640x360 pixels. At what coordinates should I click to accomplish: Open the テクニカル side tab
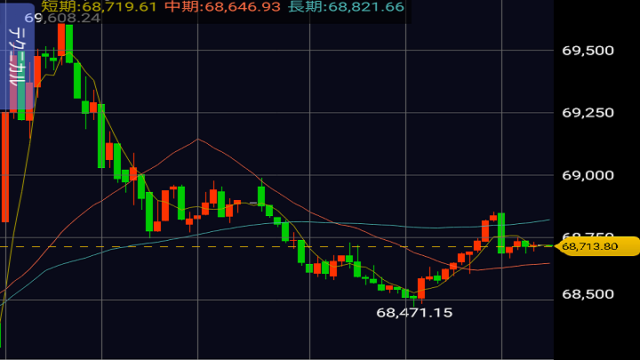point(17,57)
